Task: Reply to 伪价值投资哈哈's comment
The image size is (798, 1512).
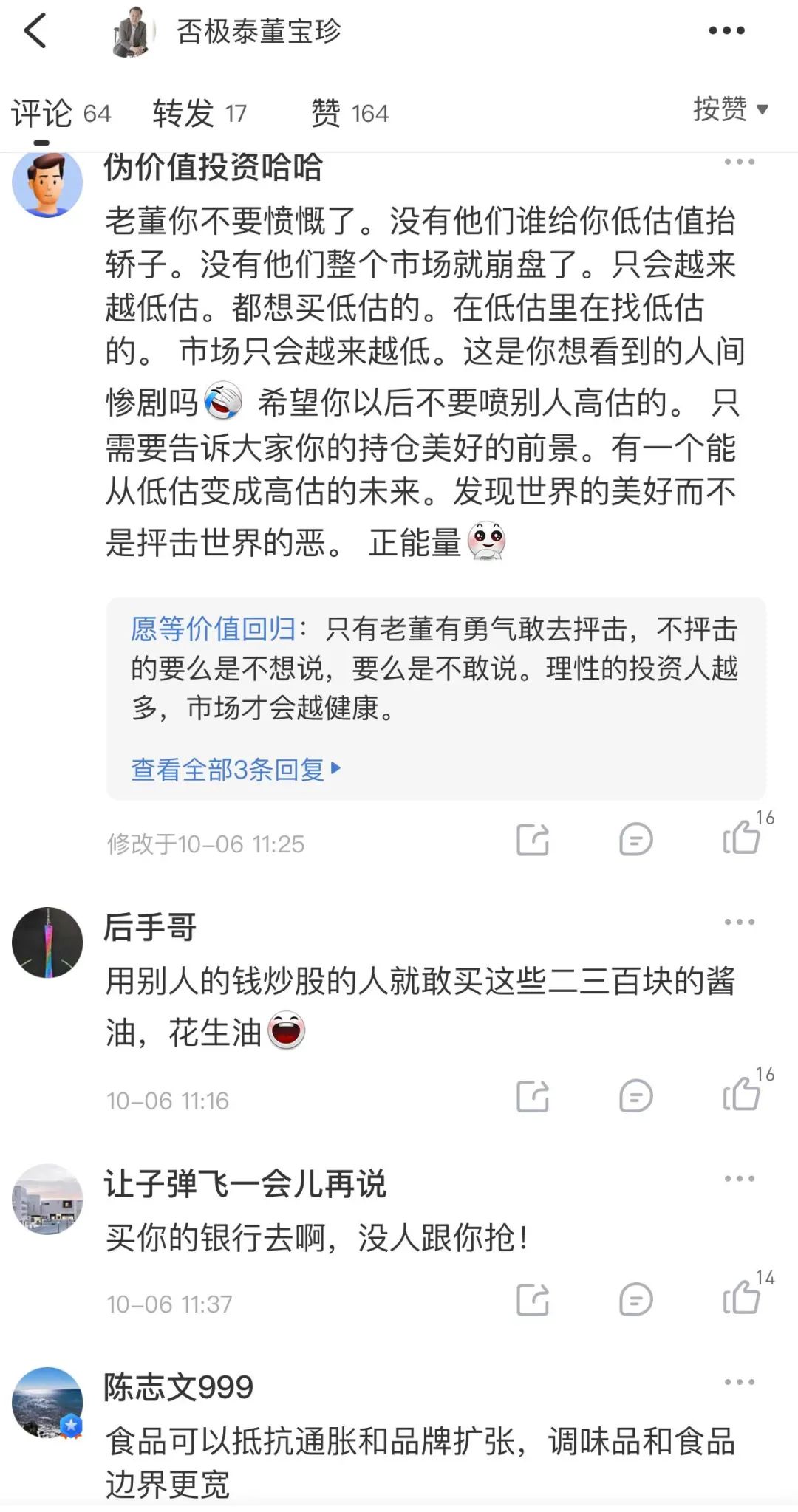Action: tap(635, 839)
